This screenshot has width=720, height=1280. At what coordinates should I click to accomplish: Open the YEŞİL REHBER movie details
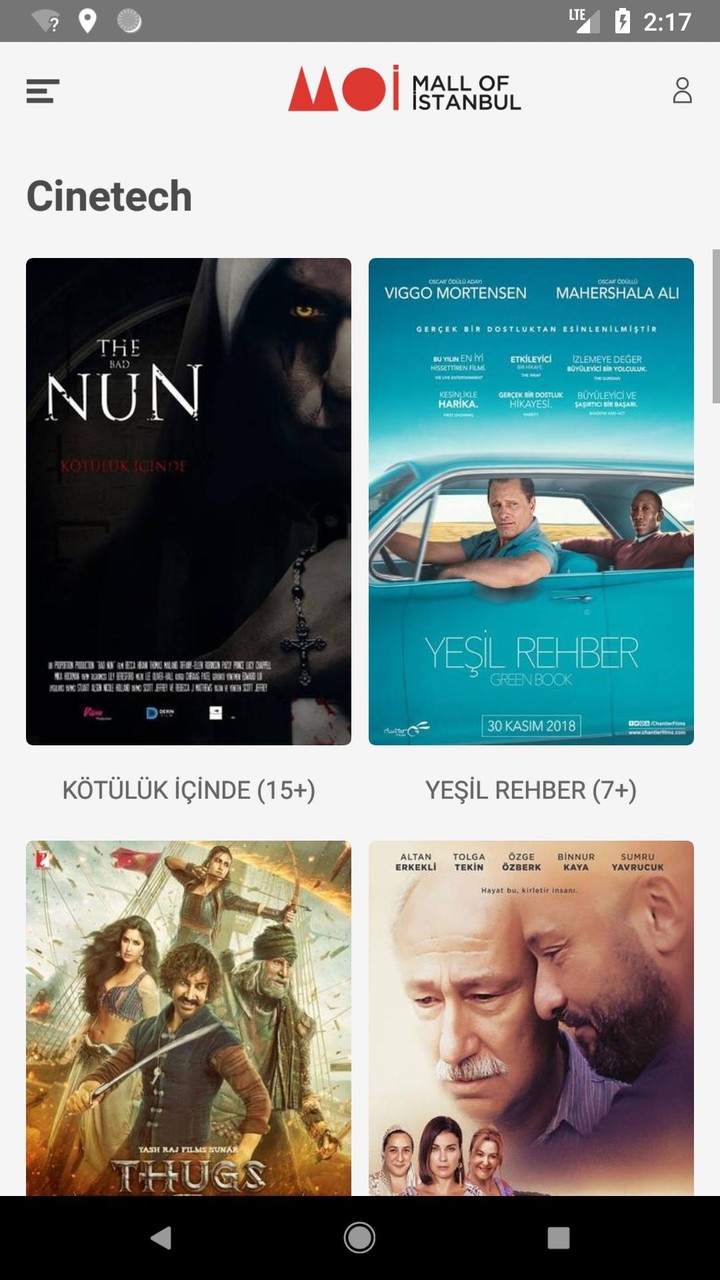[531, 789]
